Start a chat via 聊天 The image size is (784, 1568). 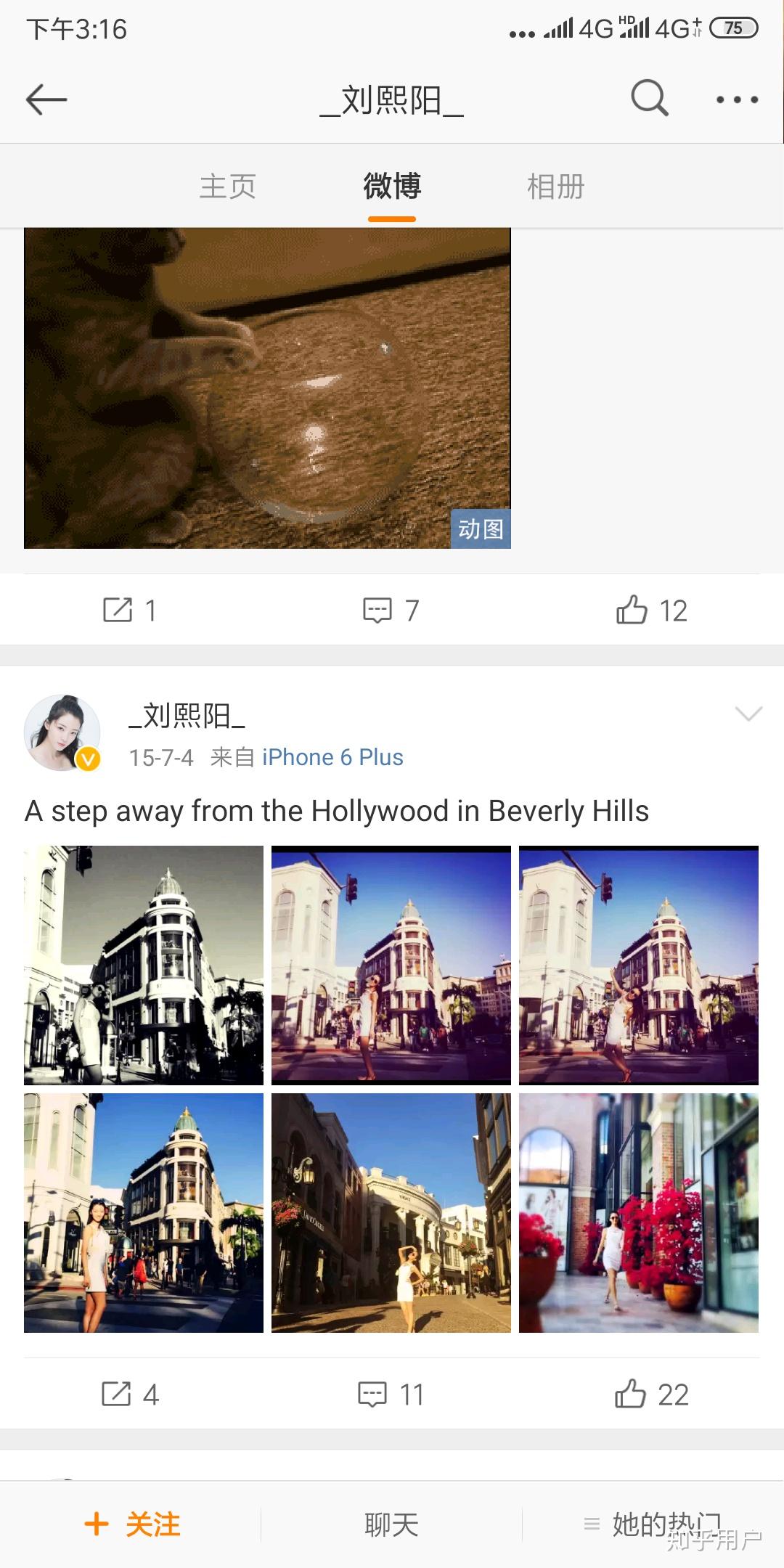tap(392, 1524)
